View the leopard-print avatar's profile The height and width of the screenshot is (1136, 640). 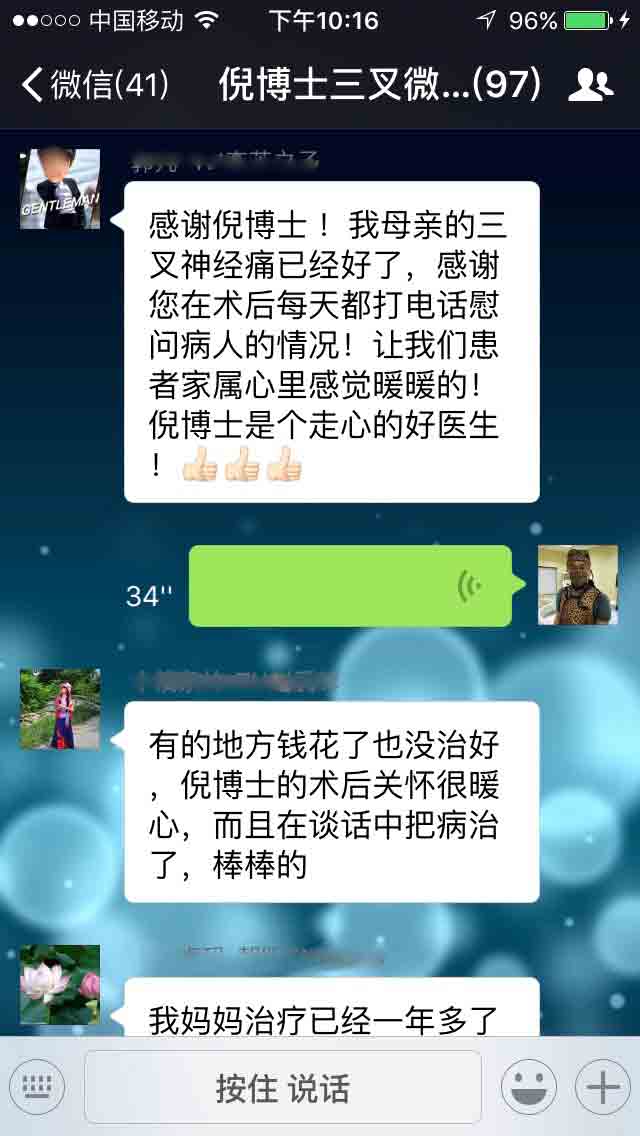click(578, 585)
